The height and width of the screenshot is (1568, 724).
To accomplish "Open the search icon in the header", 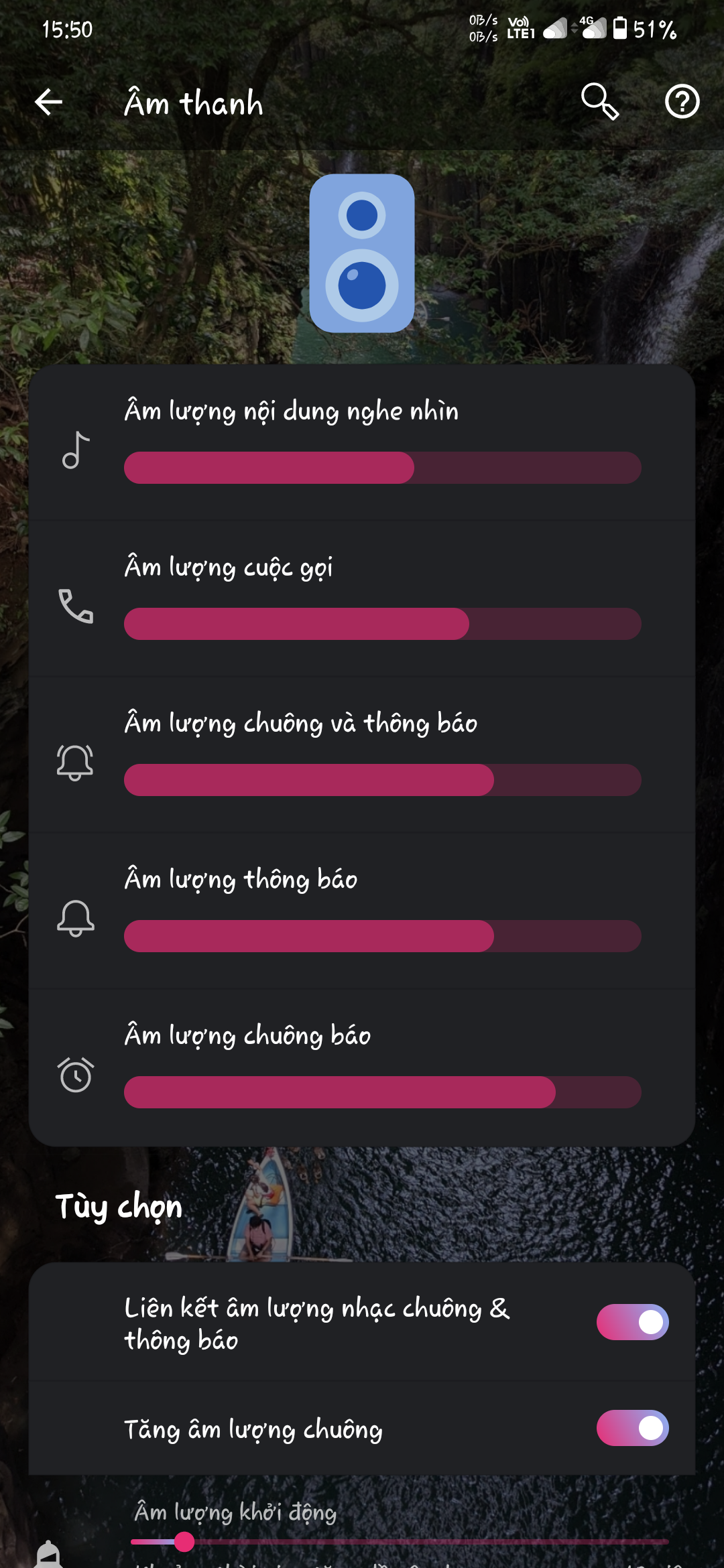I will (x=599, y=102).
